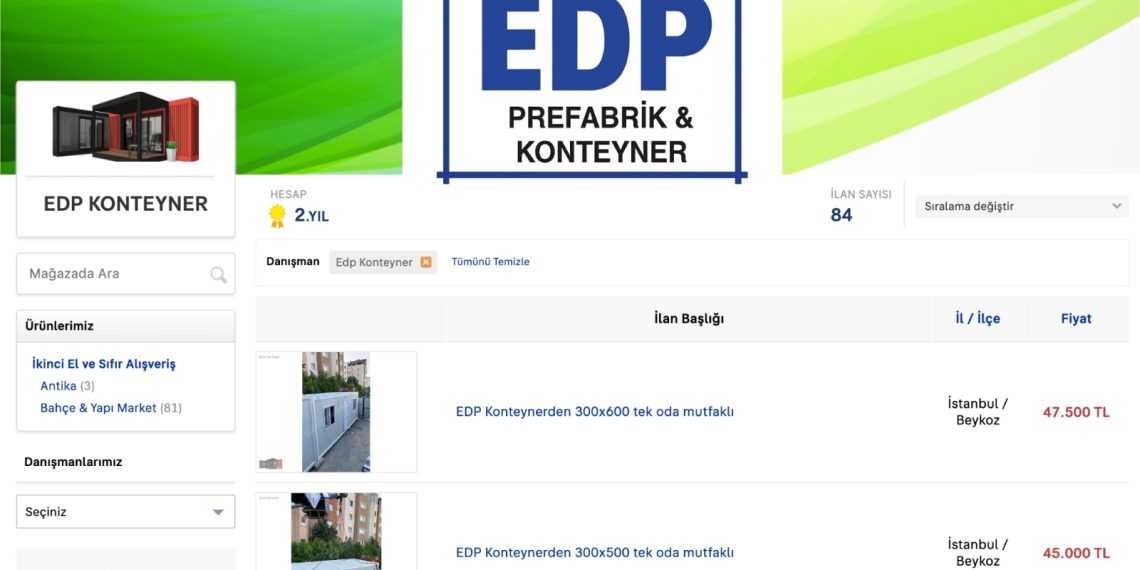1140x570 pixels.
Task: Open the 300x600 tek oda mutfaklı listing
Action: [595, 412]
